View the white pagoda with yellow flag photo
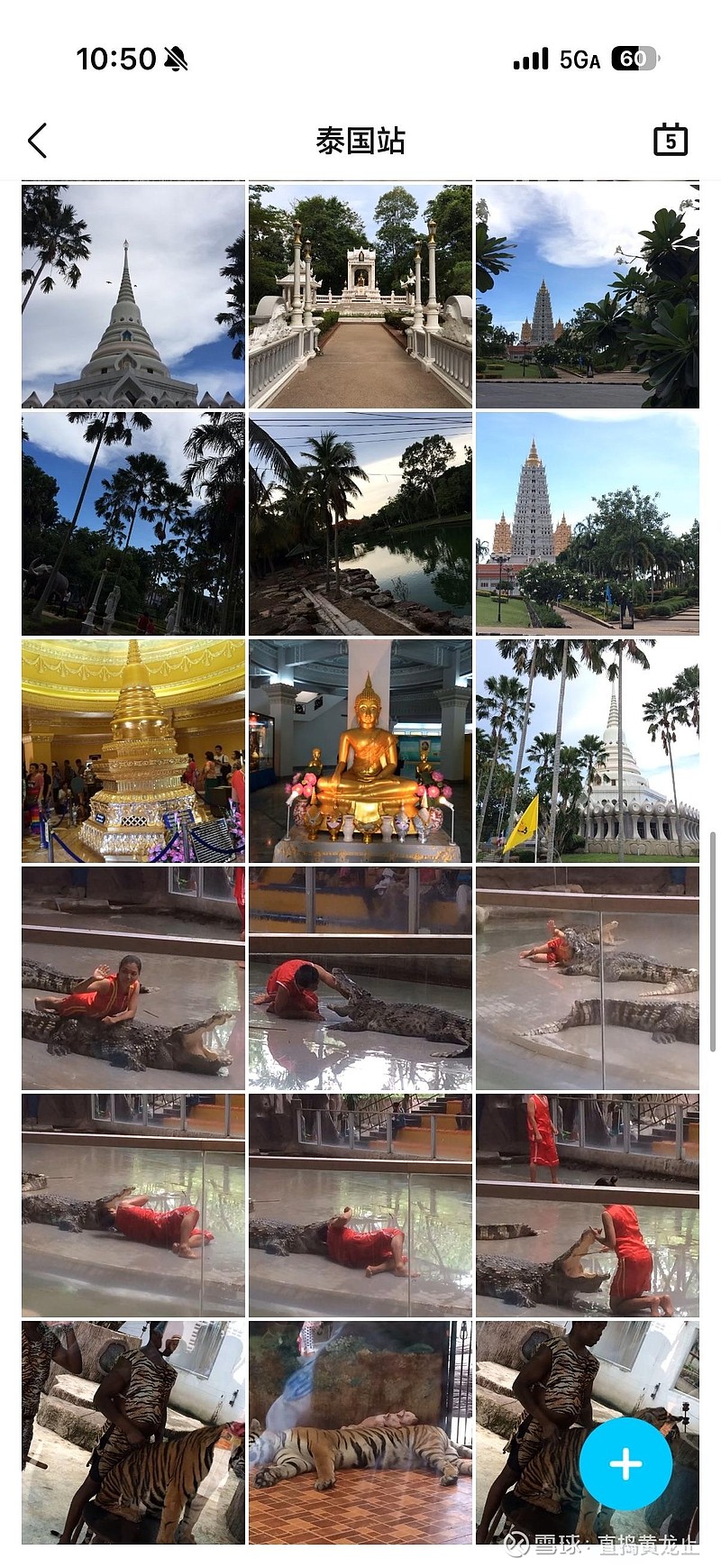This screenshot has width=721, height=1568. pyautogui.click(x=588, y=751)
